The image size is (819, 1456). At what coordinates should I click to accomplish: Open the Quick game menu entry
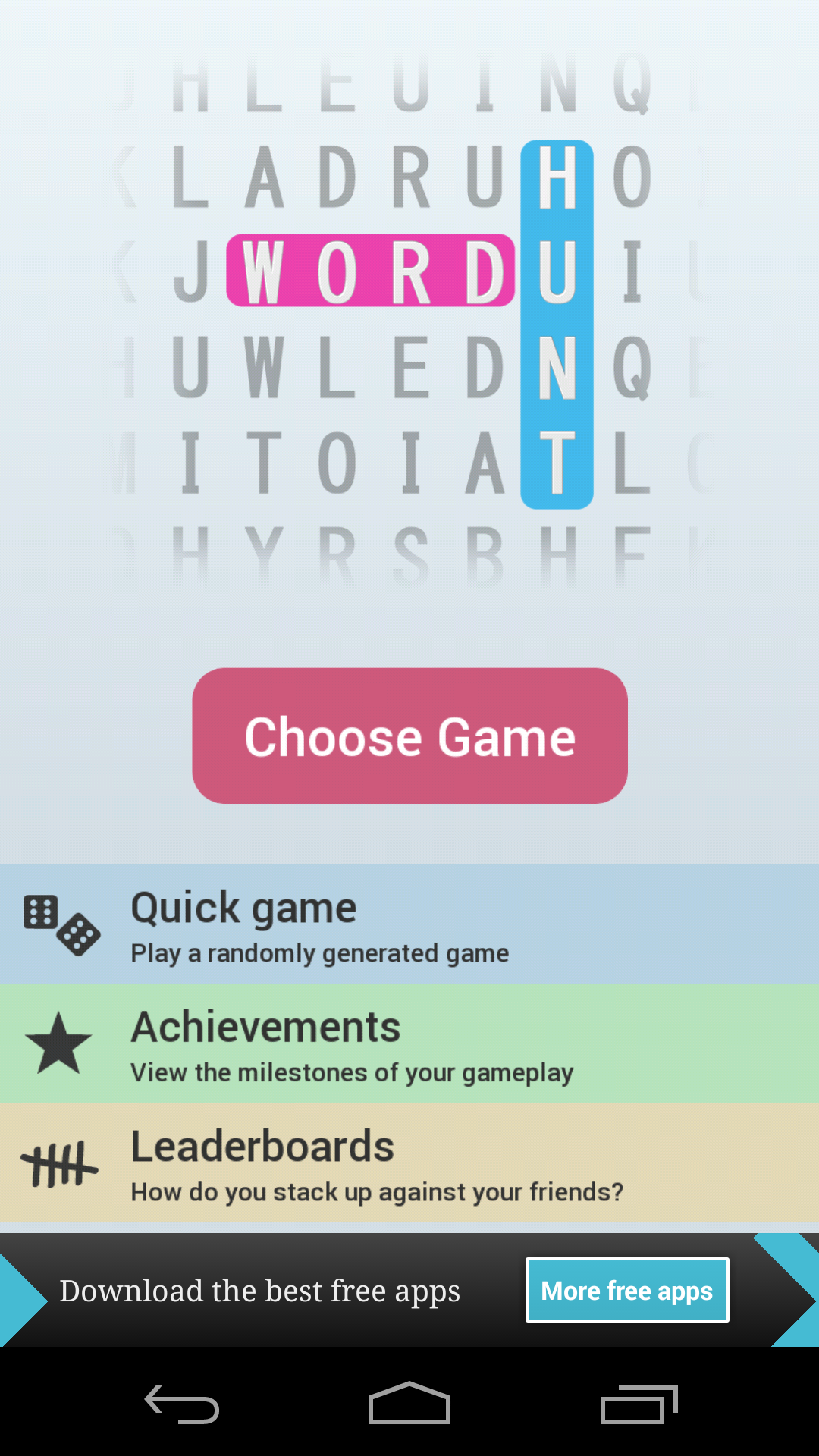point(409,924)
